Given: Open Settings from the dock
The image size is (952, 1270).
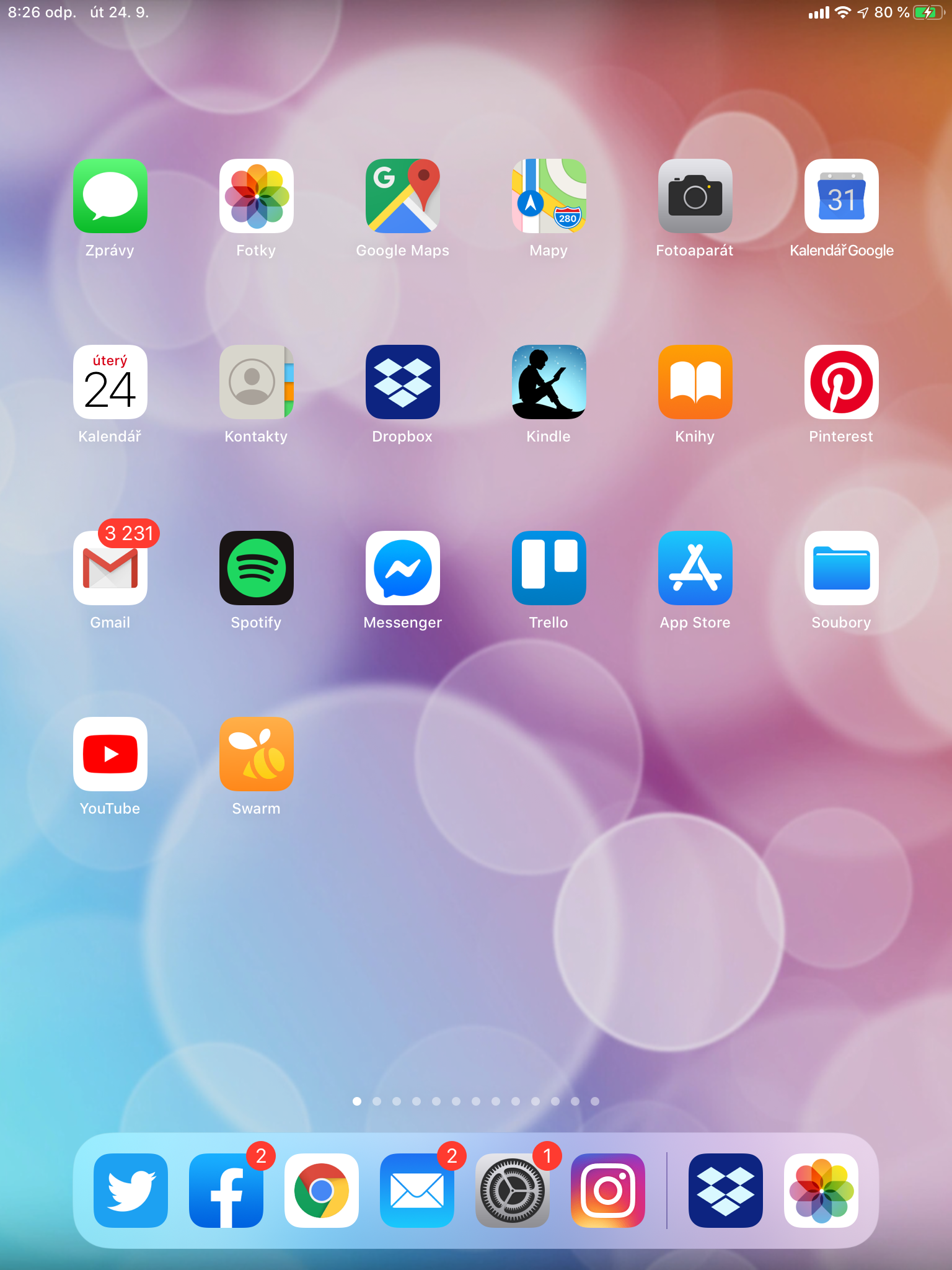Looking at the screenshot, I should click(513, 1191).
